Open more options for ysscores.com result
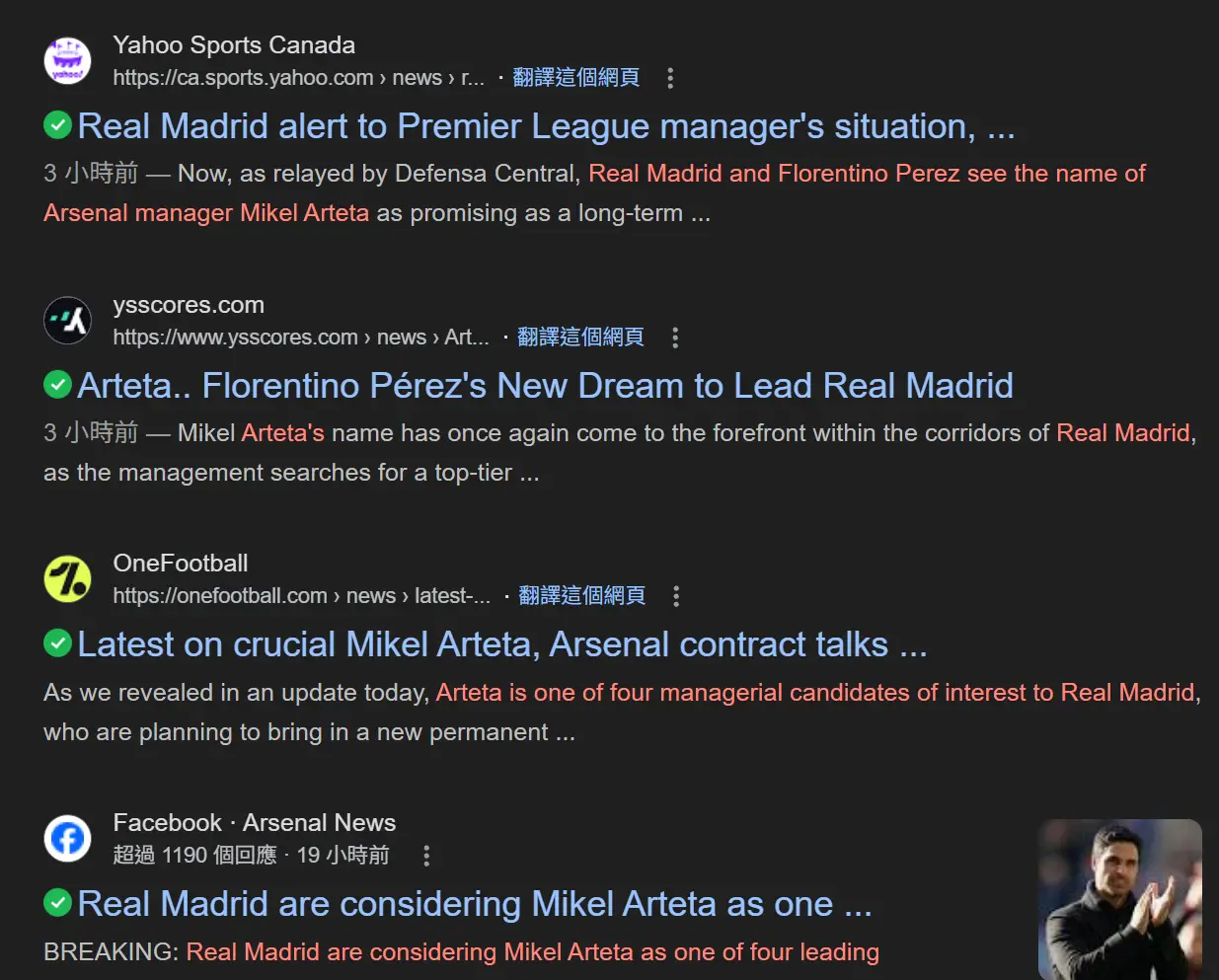The image size is (1219, 980). tap(675, 338)
